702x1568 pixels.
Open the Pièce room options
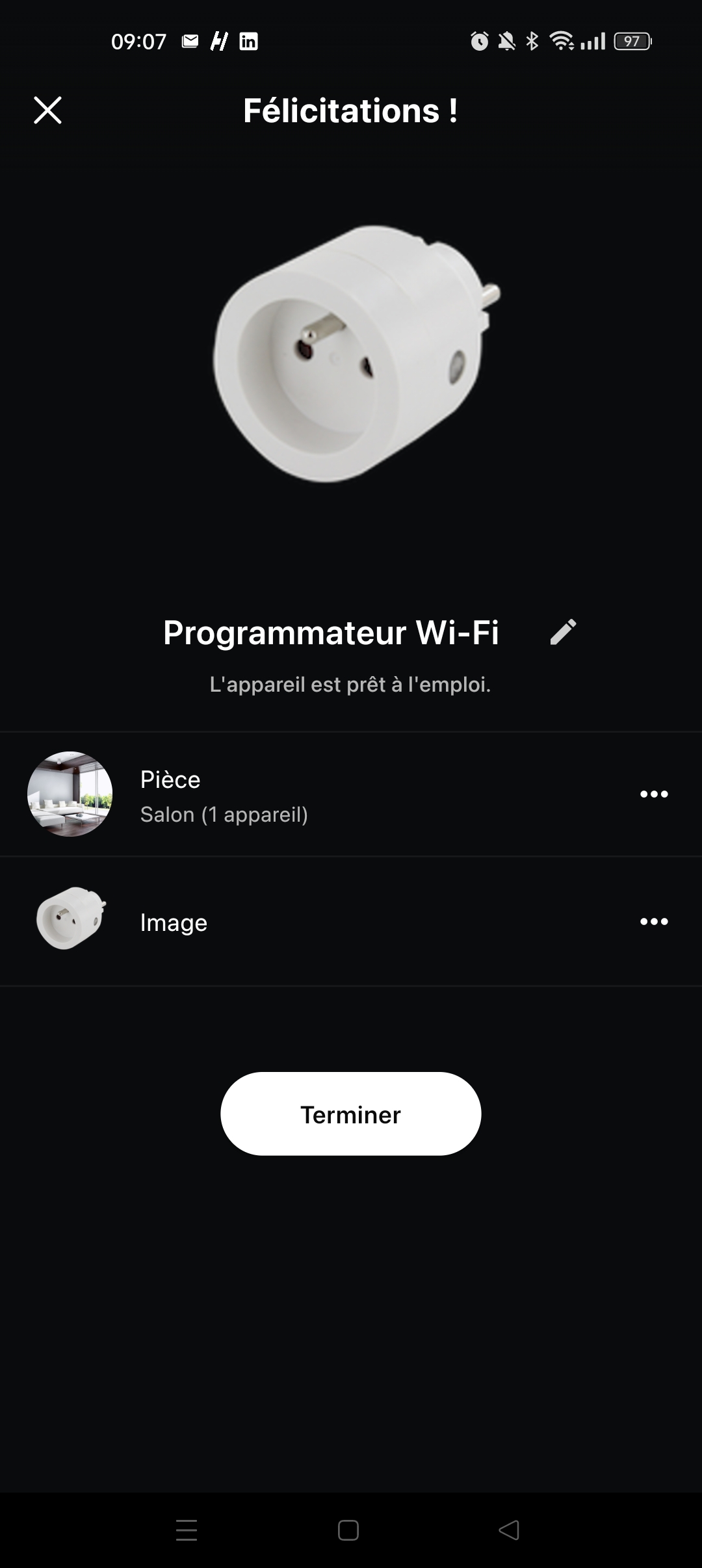(x=653, y=794)
